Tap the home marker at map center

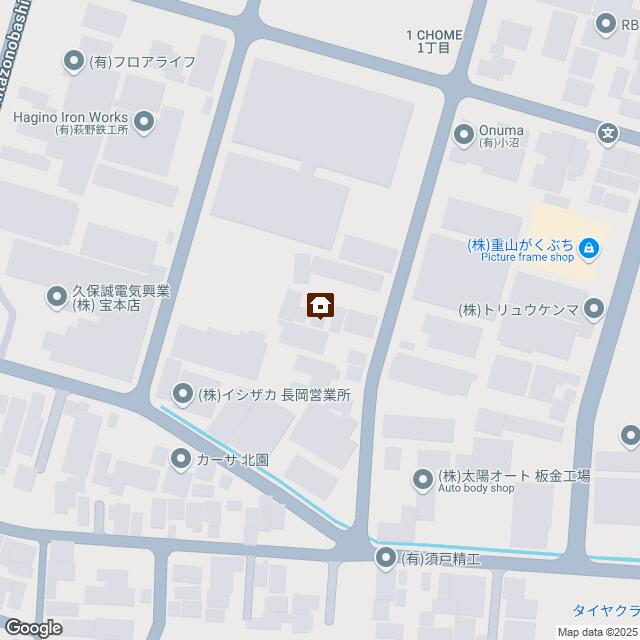pyautogui.click(x=320, y=306)
